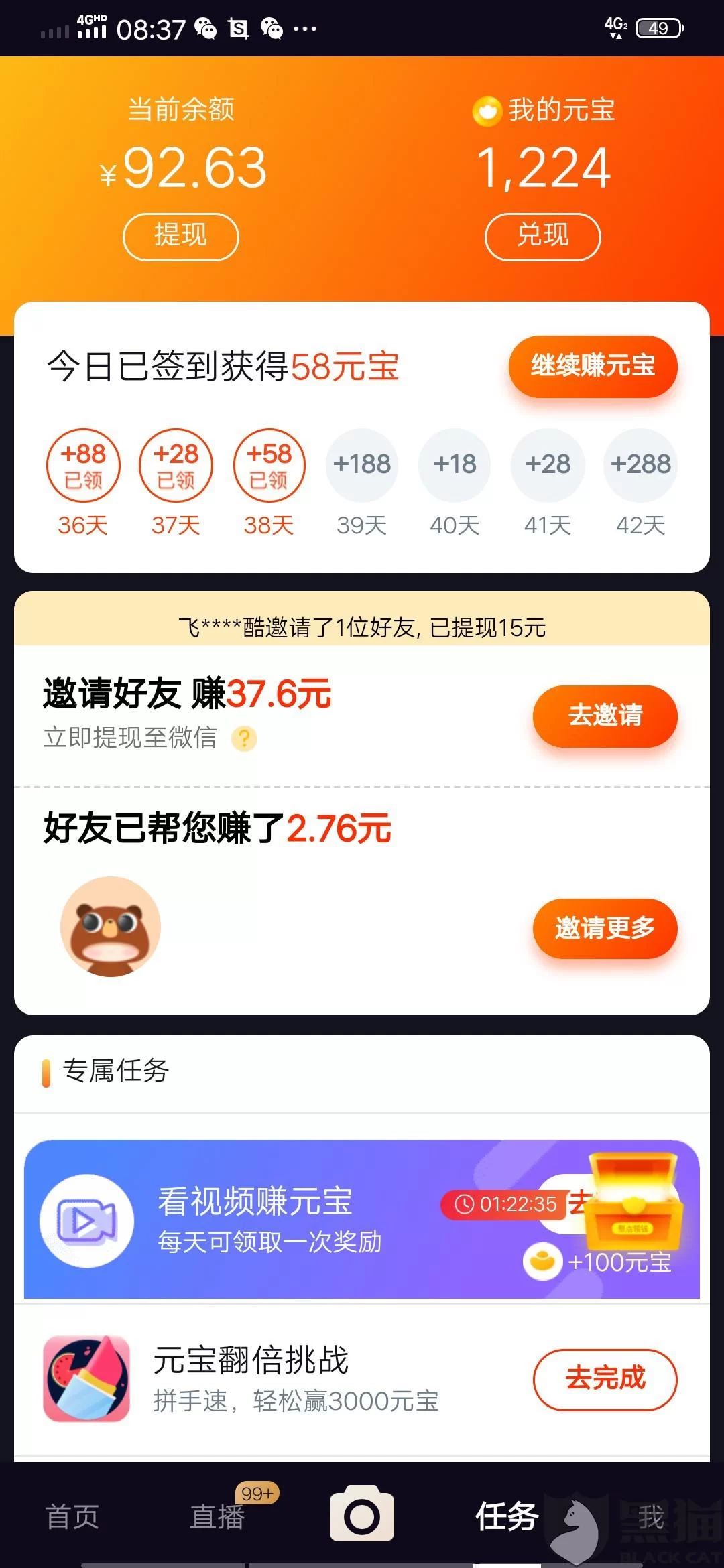The width and height of the screenshot is (724, 1568).
Task: Switch to the 我 profile tab
Action: (650, 1516)
